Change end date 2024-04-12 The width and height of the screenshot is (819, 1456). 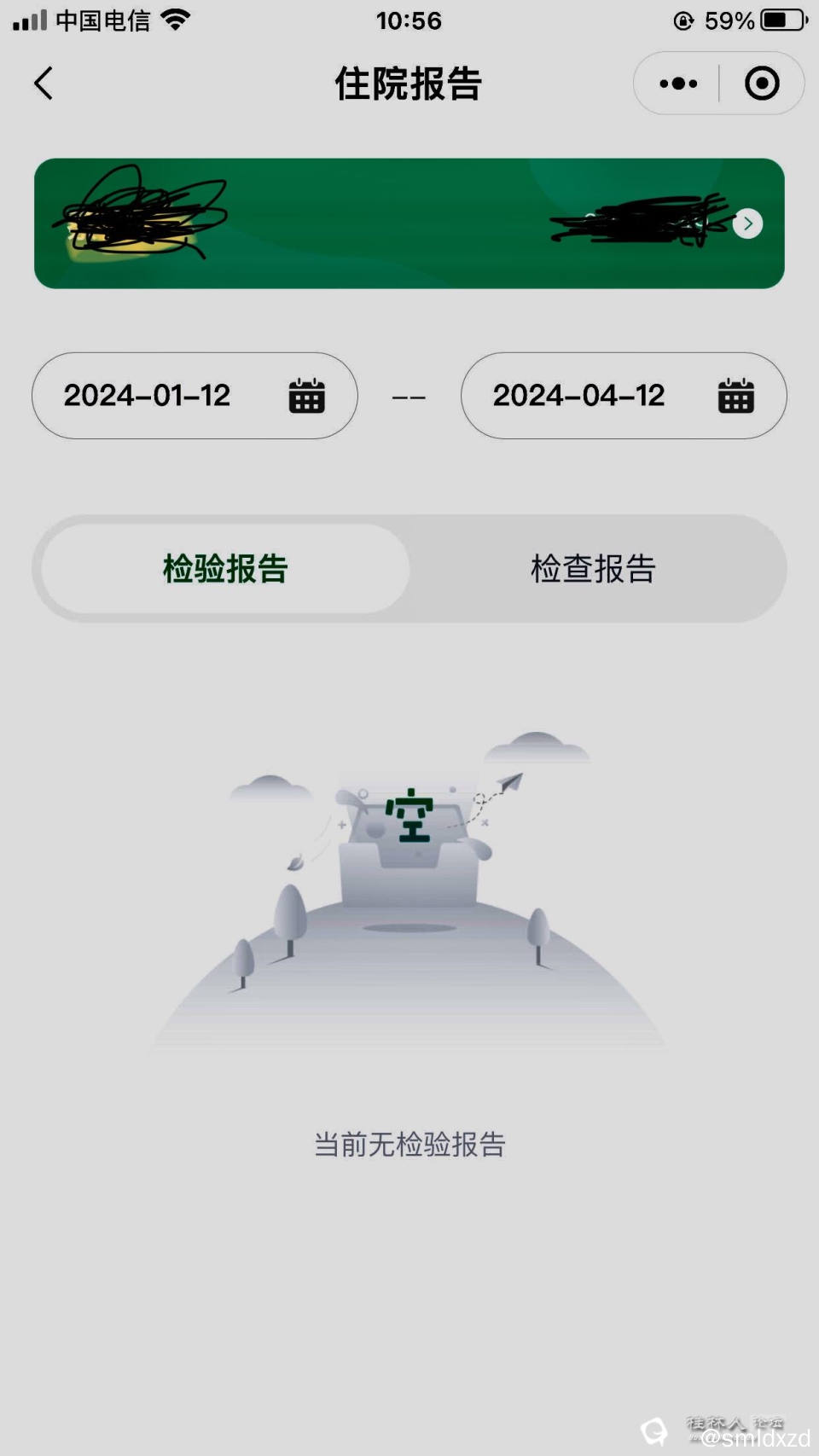pyautogui.click(x=623, y=396)
